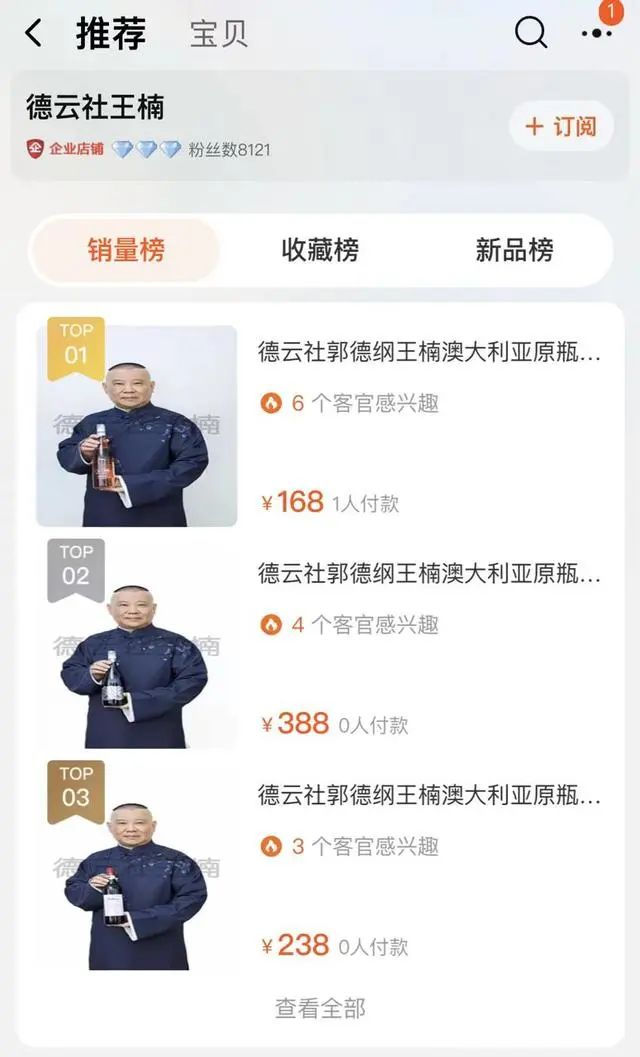
Task: Go back with the top-left arrow
Action: point(33,32)
